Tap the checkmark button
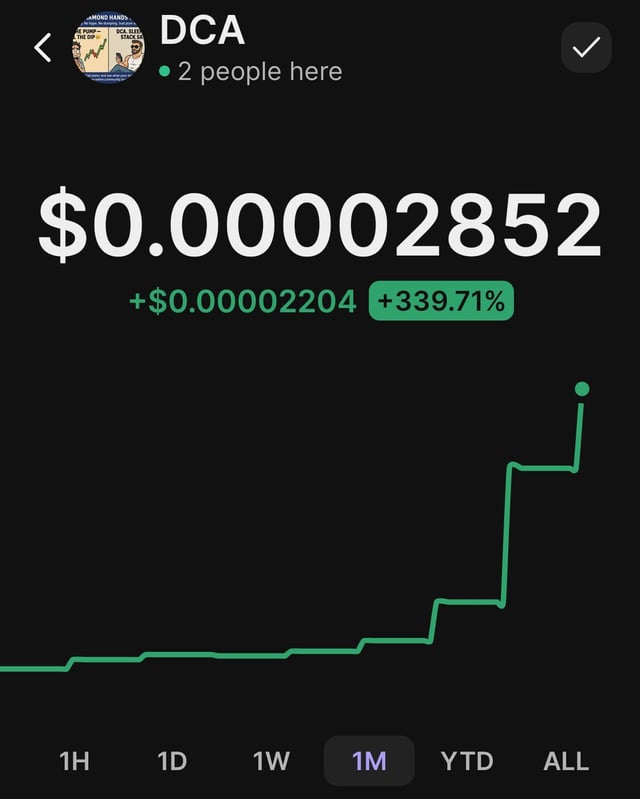 point(586,47)
